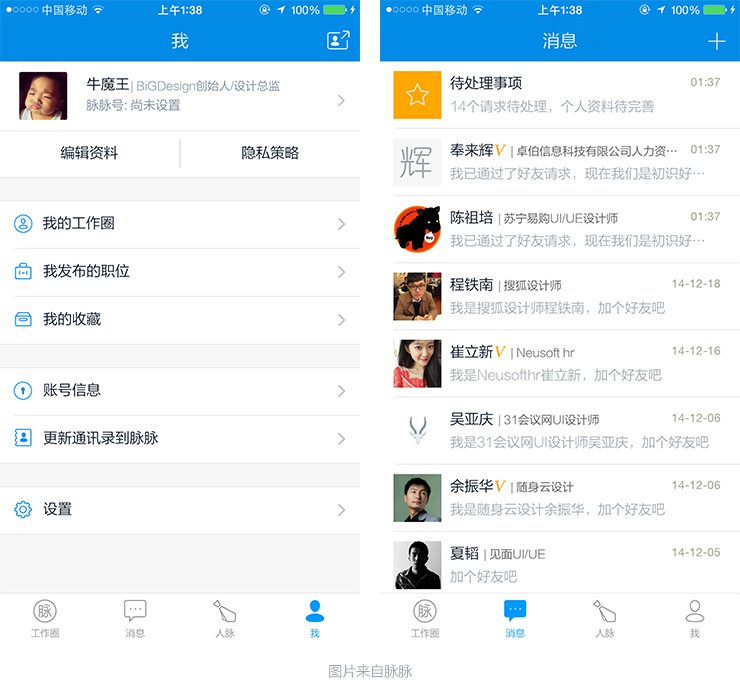Open the message from 夏韬
740x690 pixels.
pyautogui.click(x=560, y=564)
